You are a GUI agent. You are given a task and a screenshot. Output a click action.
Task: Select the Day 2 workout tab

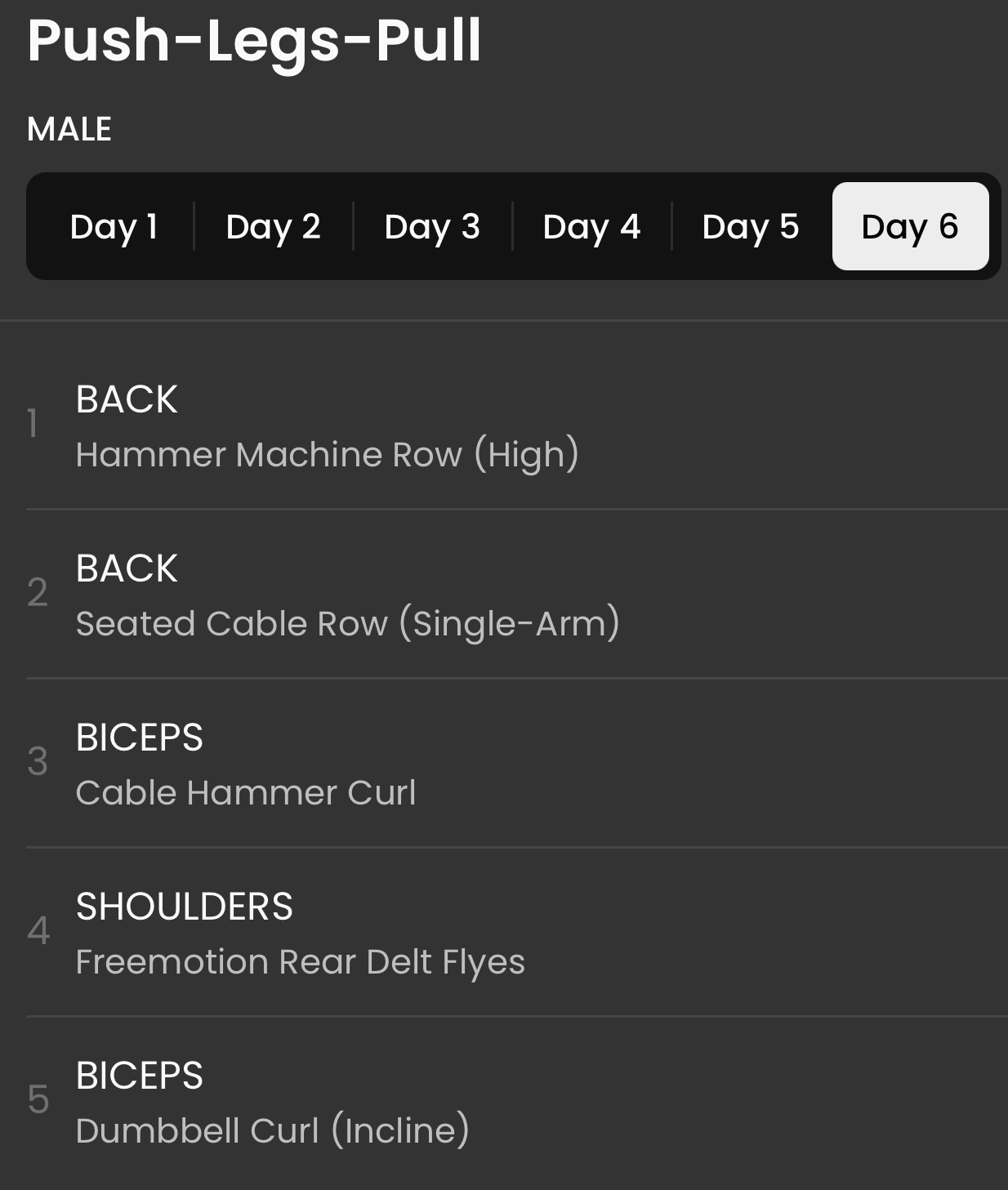click(273, 226)
